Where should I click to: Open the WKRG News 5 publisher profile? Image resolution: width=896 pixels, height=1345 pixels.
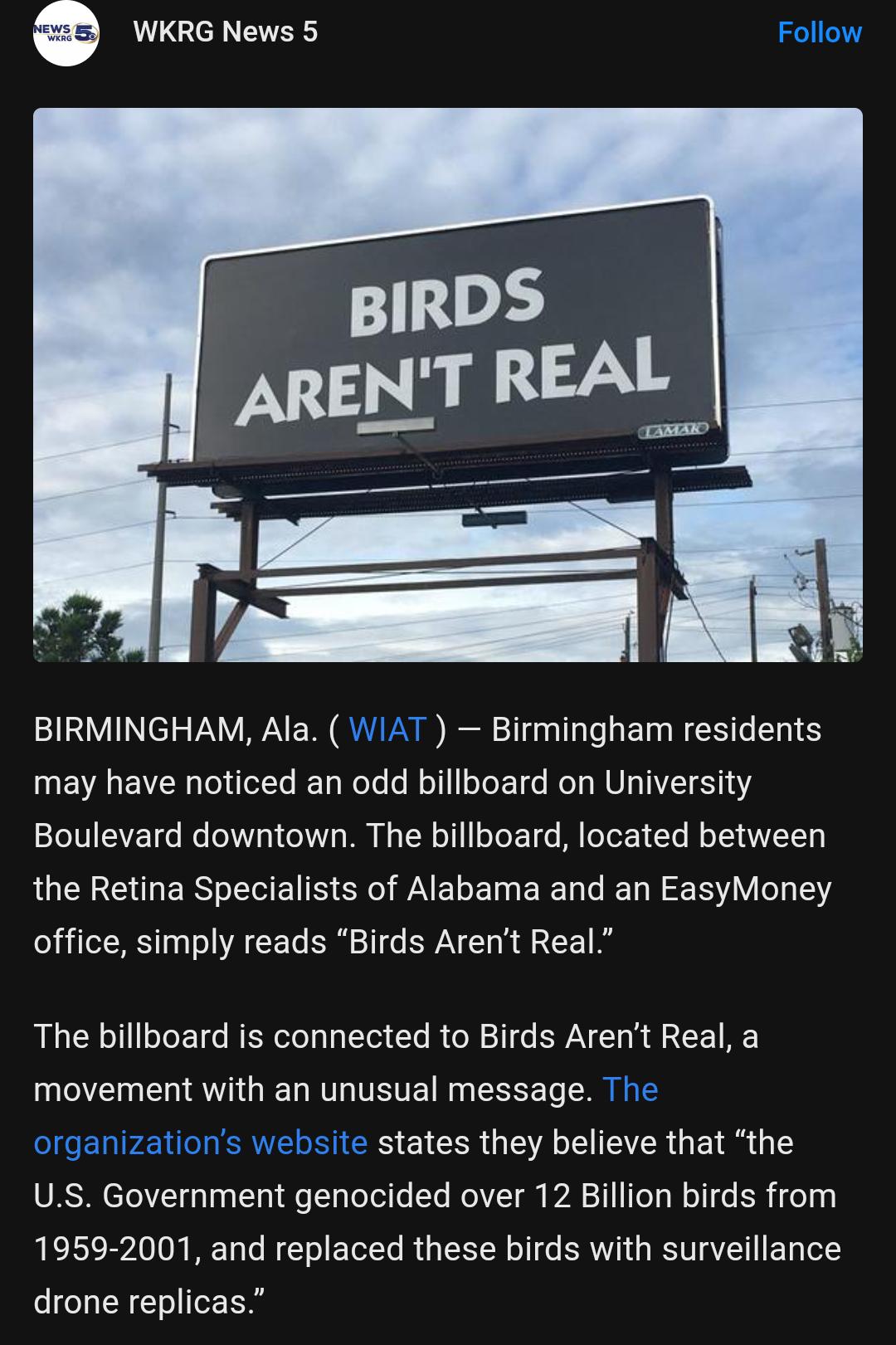225,32
